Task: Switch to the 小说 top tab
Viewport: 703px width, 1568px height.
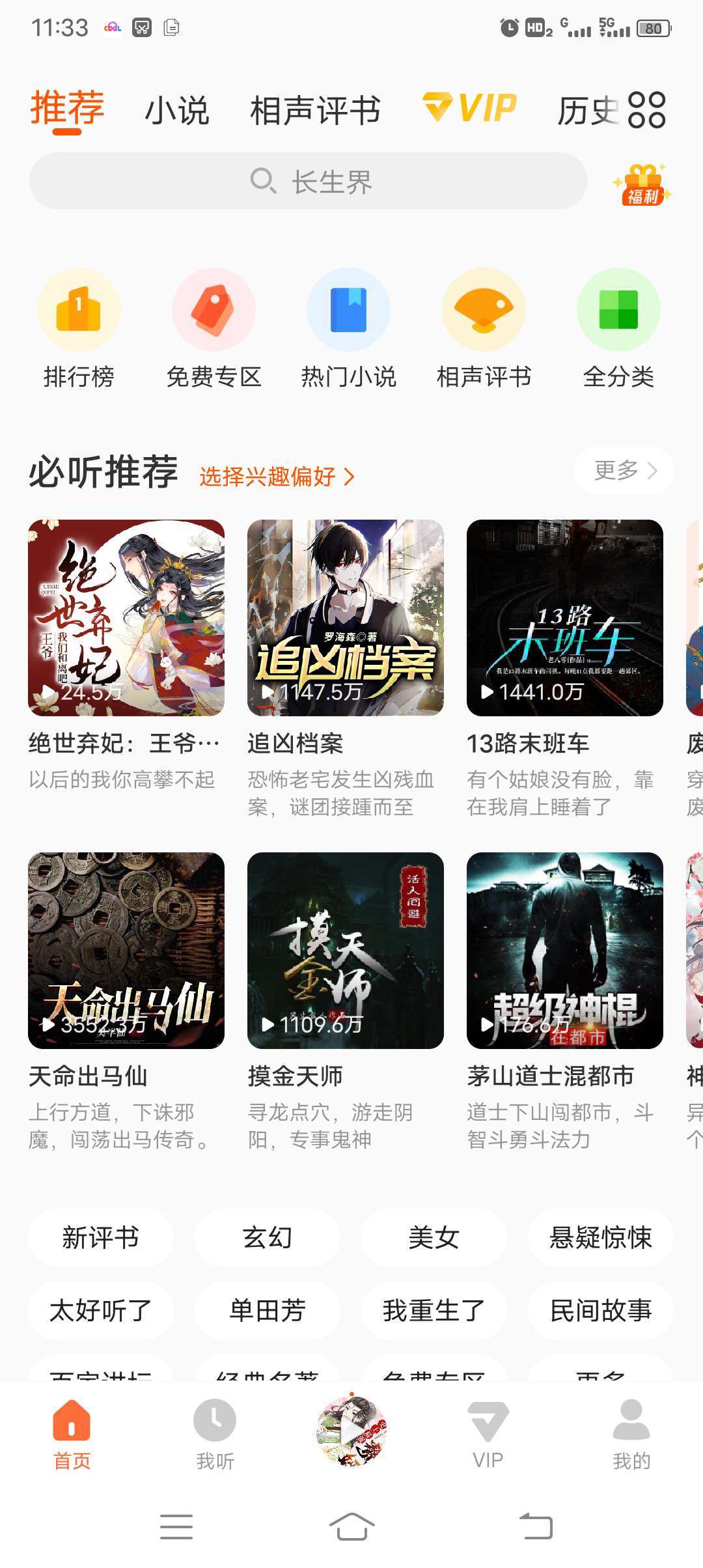Action: [176, 110]
